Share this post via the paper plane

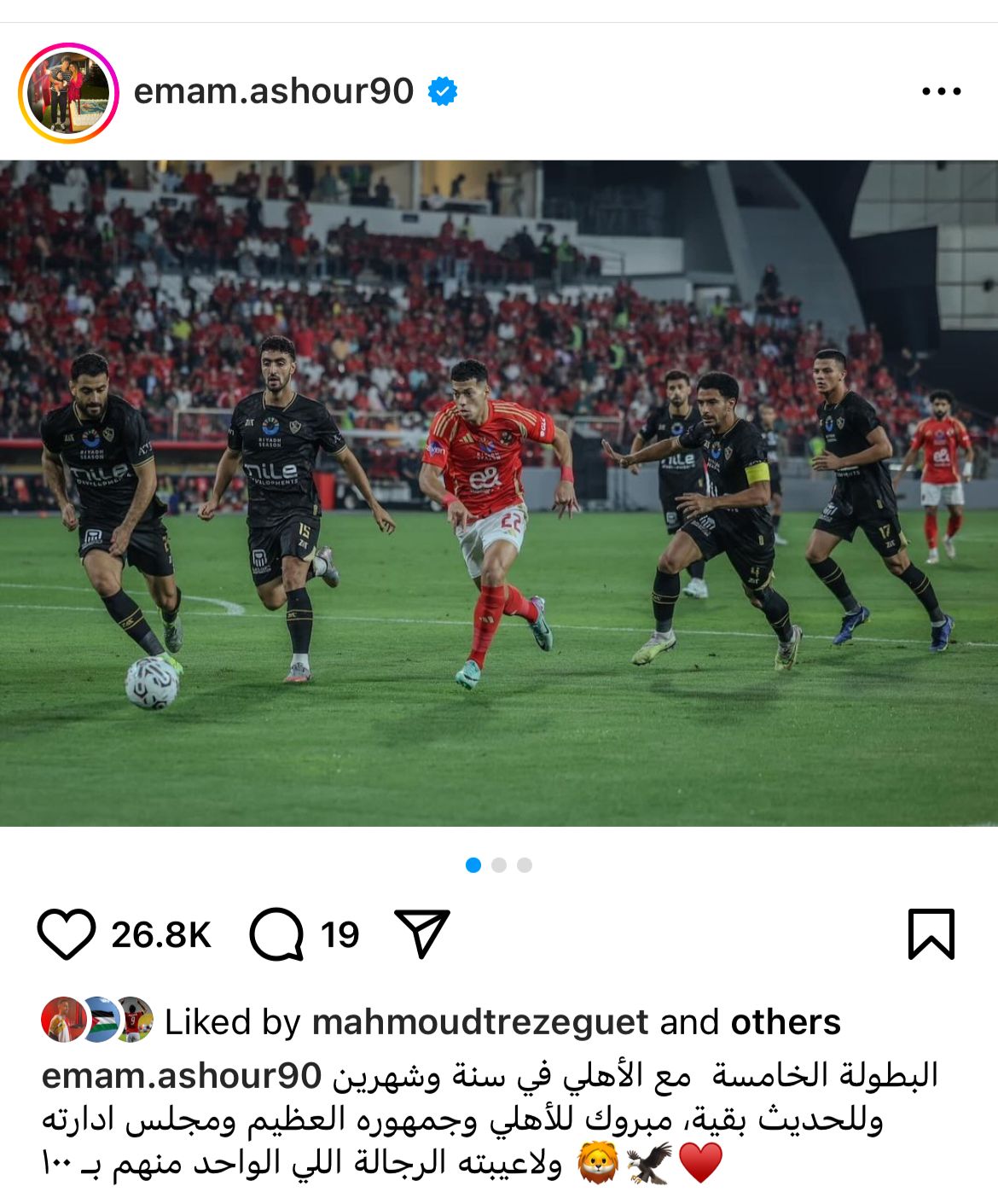coord(421,934)
